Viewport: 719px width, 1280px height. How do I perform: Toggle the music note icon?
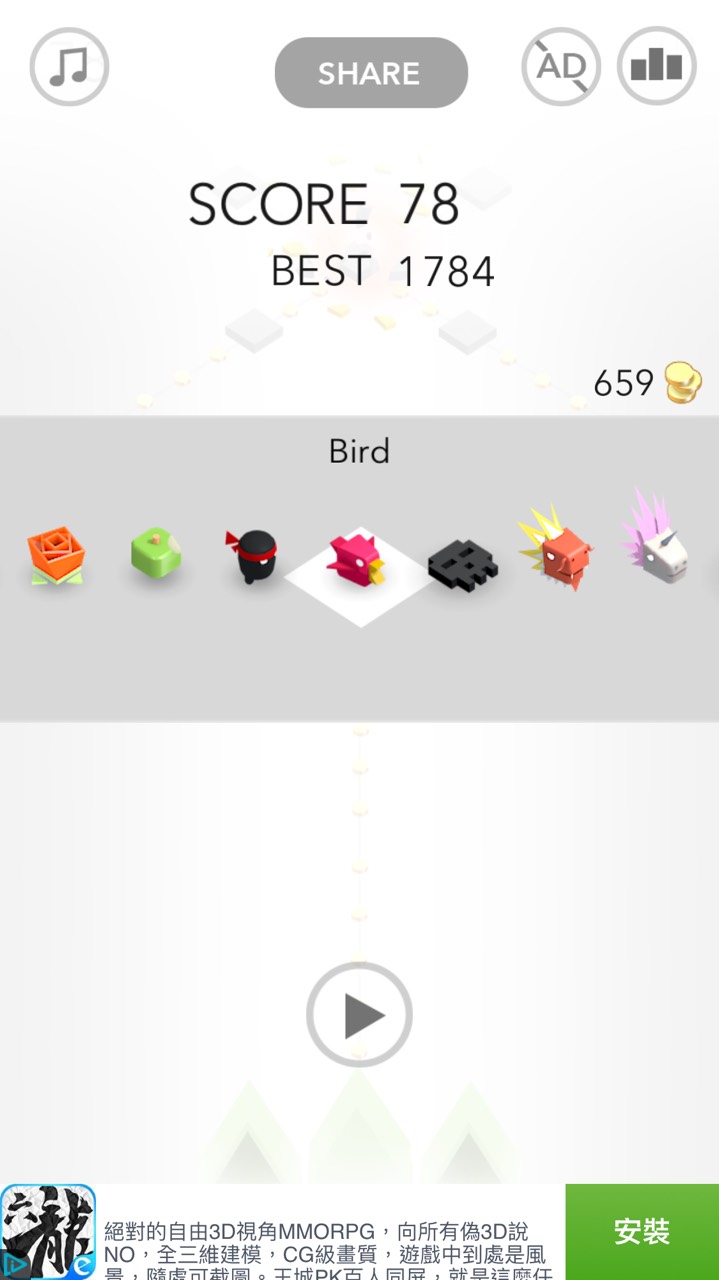pos(69,68)
